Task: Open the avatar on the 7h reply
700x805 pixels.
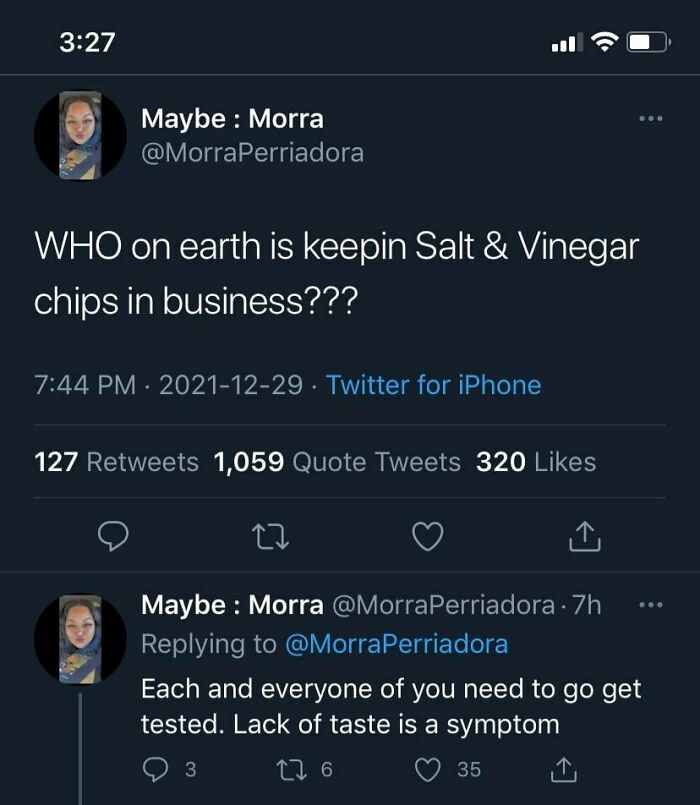Action: [81, 640]
